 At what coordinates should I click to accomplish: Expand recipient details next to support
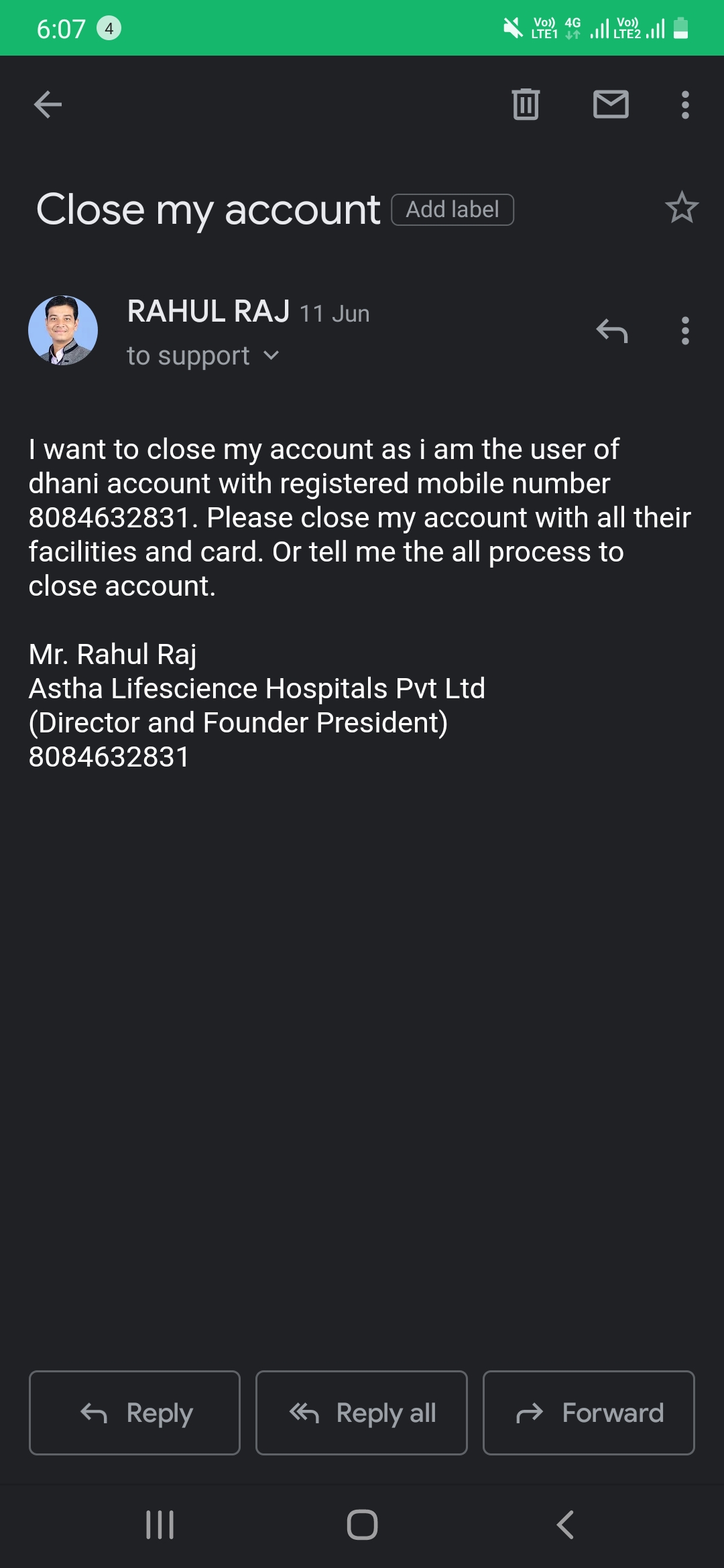coord(271,356)
